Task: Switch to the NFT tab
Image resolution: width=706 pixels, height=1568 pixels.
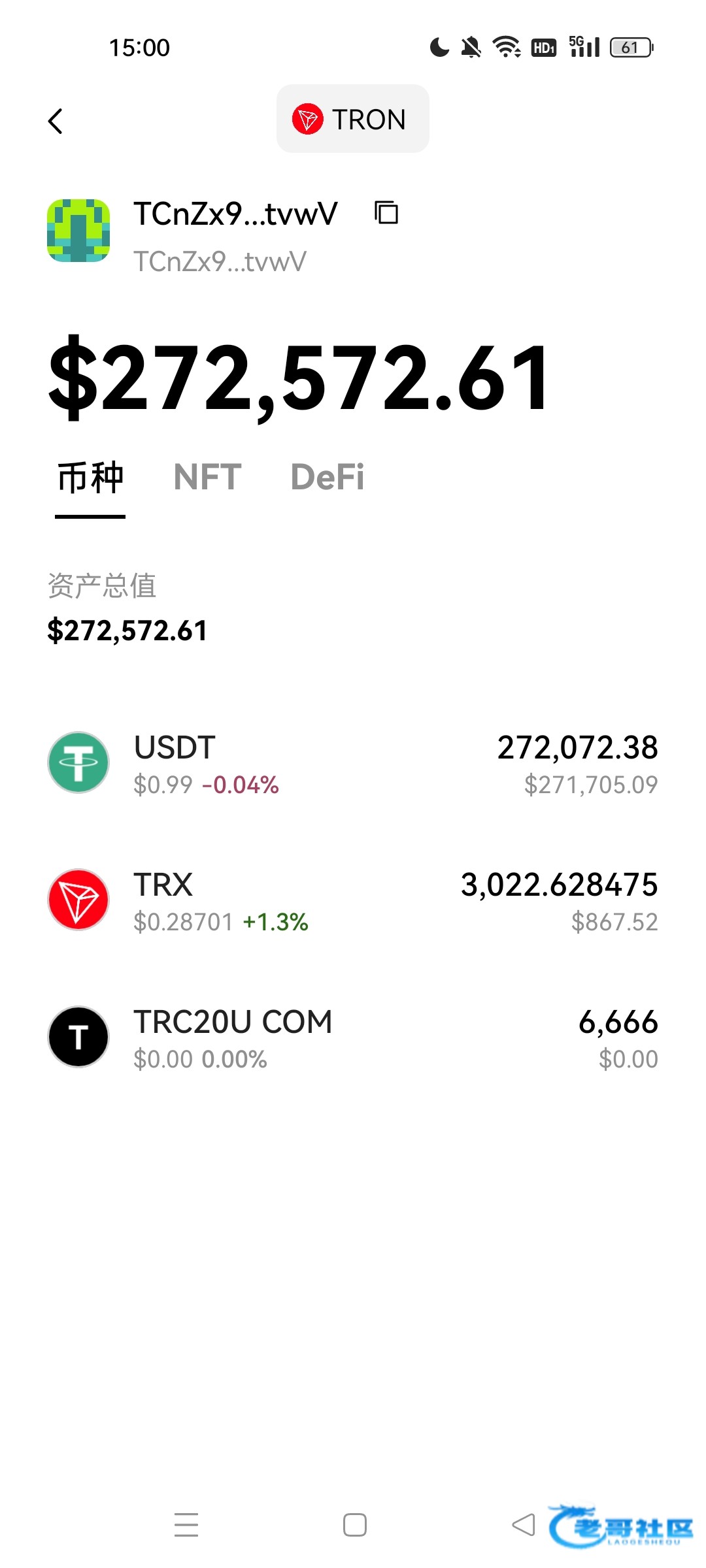Action: coord(207,478)
